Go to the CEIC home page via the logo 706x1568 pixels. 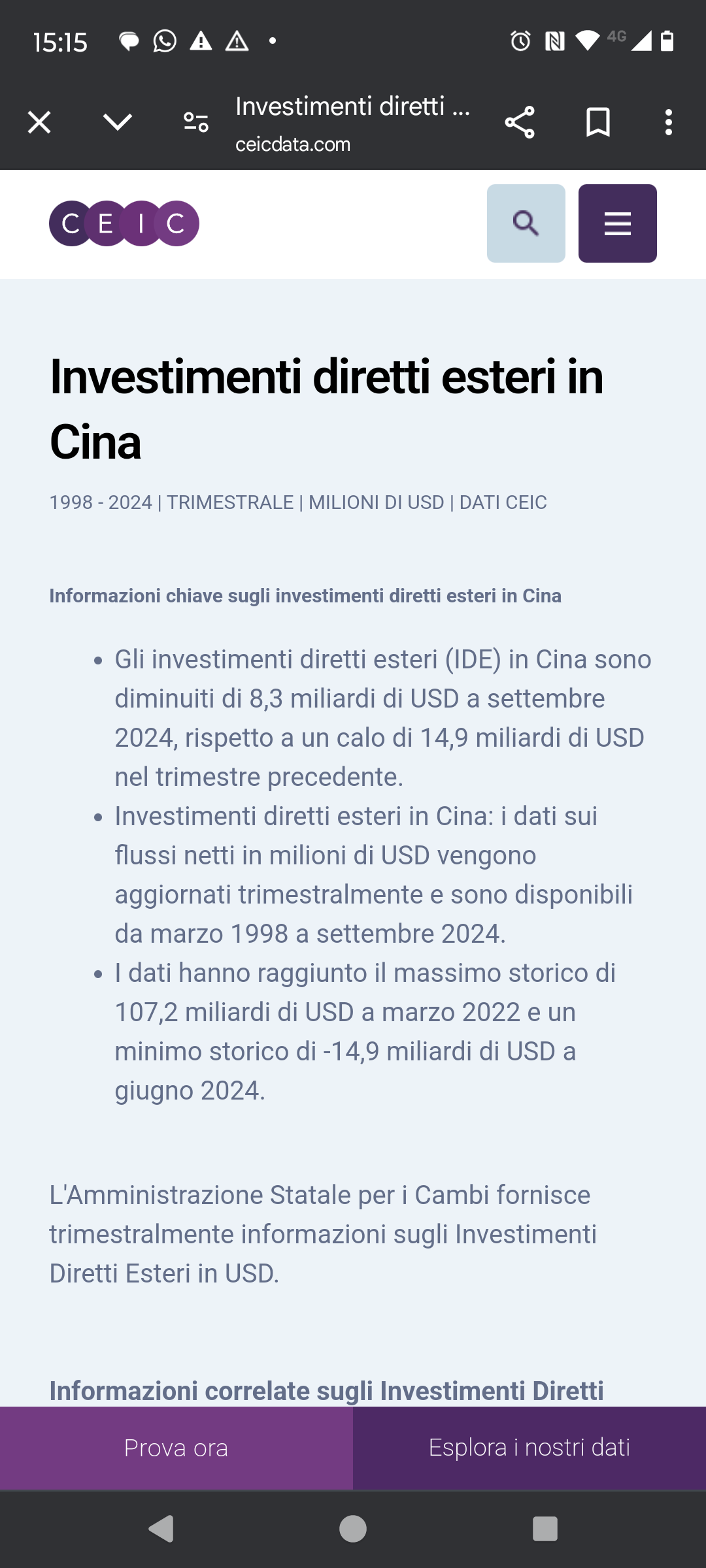click(x=124, y=223)
